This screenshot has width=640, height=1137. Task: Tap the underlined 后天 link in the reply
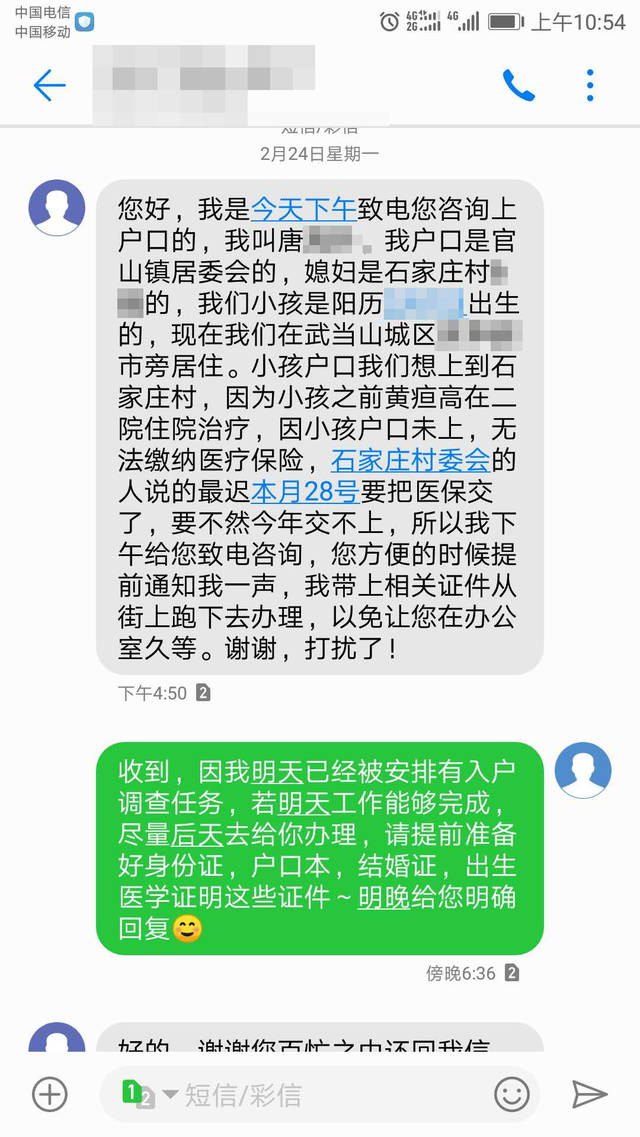tap(196, 835)
